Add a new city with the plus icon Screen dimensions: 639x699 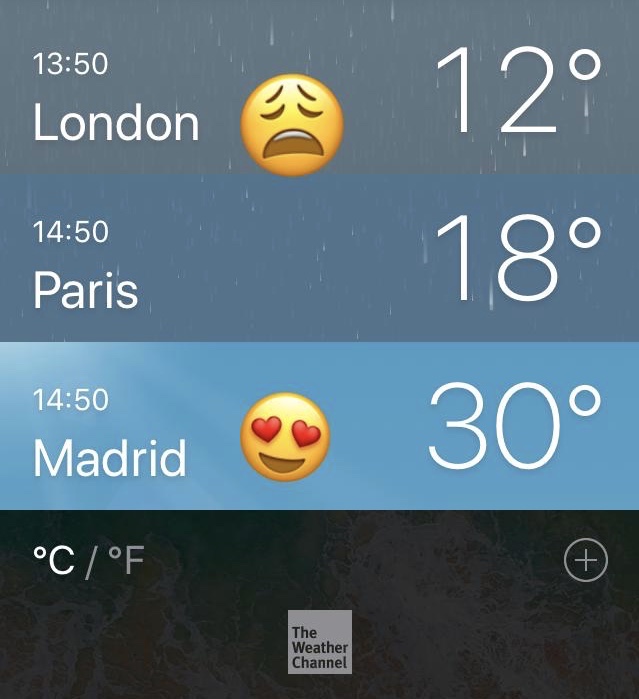click(585, 562)
